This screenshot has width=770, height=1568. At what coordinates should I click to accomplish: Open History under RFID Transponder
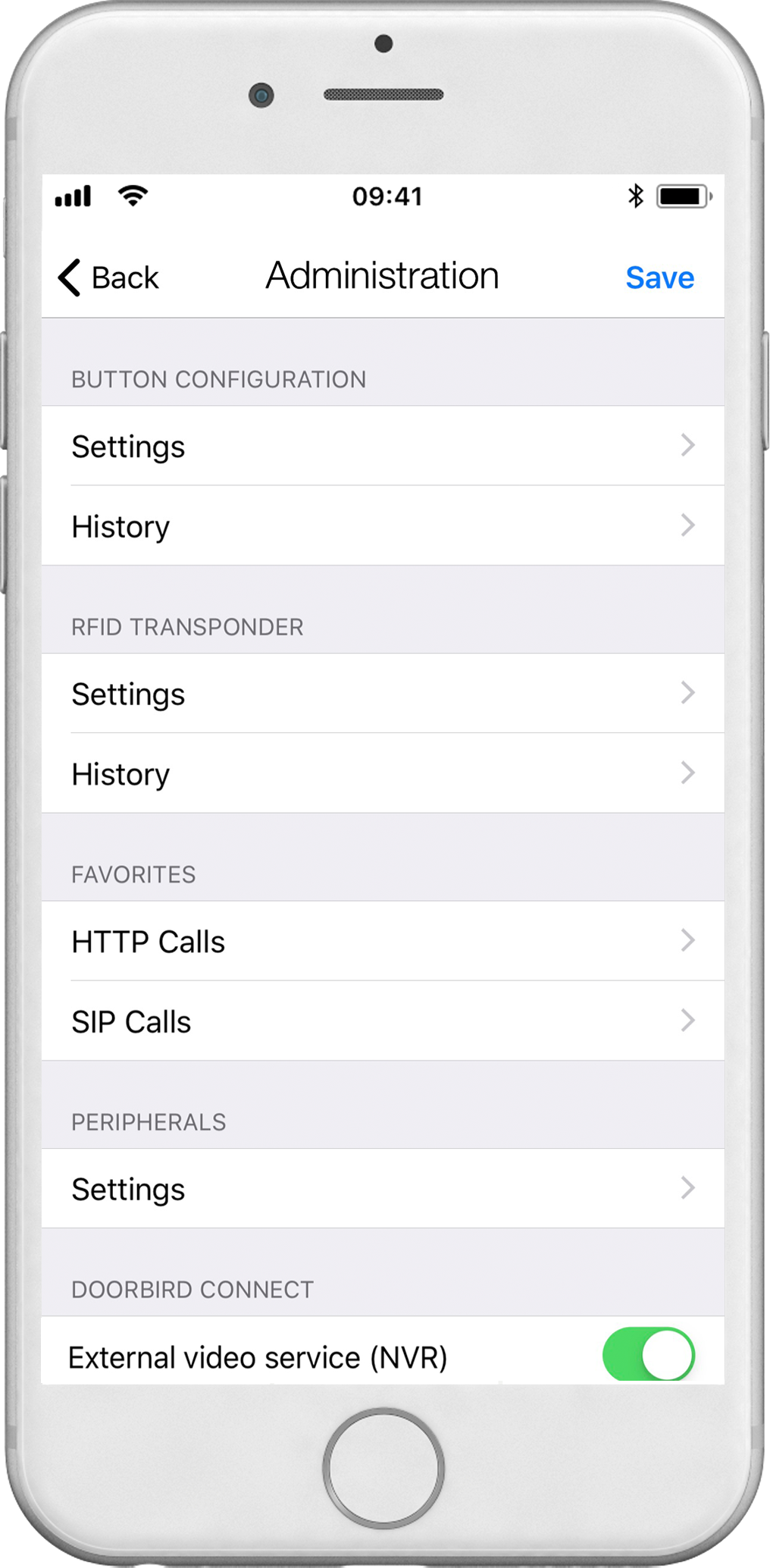(383, 773)
